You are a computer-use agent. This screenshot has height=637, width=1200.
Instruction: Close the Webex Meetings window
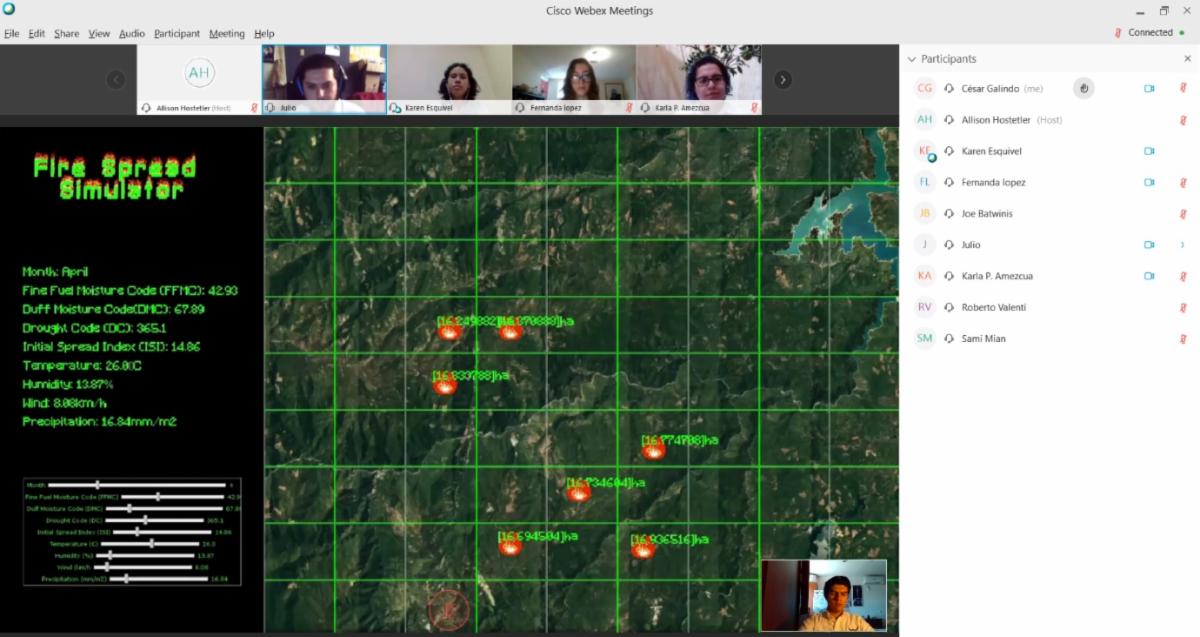[x=1187, y=10]
